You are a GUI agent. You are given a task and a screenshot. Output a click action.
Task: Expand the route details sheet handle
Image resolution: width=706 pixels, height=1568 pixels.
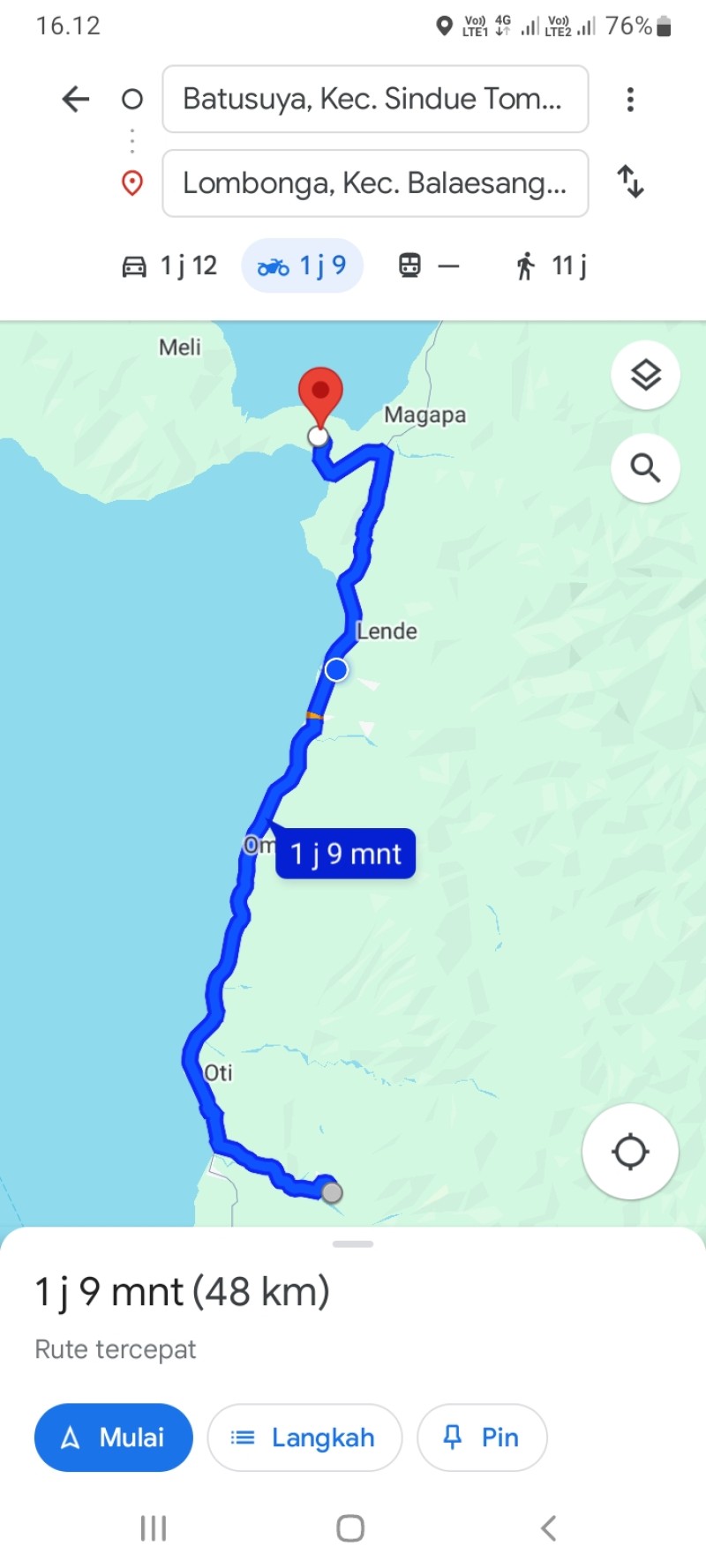(353, 1244)
